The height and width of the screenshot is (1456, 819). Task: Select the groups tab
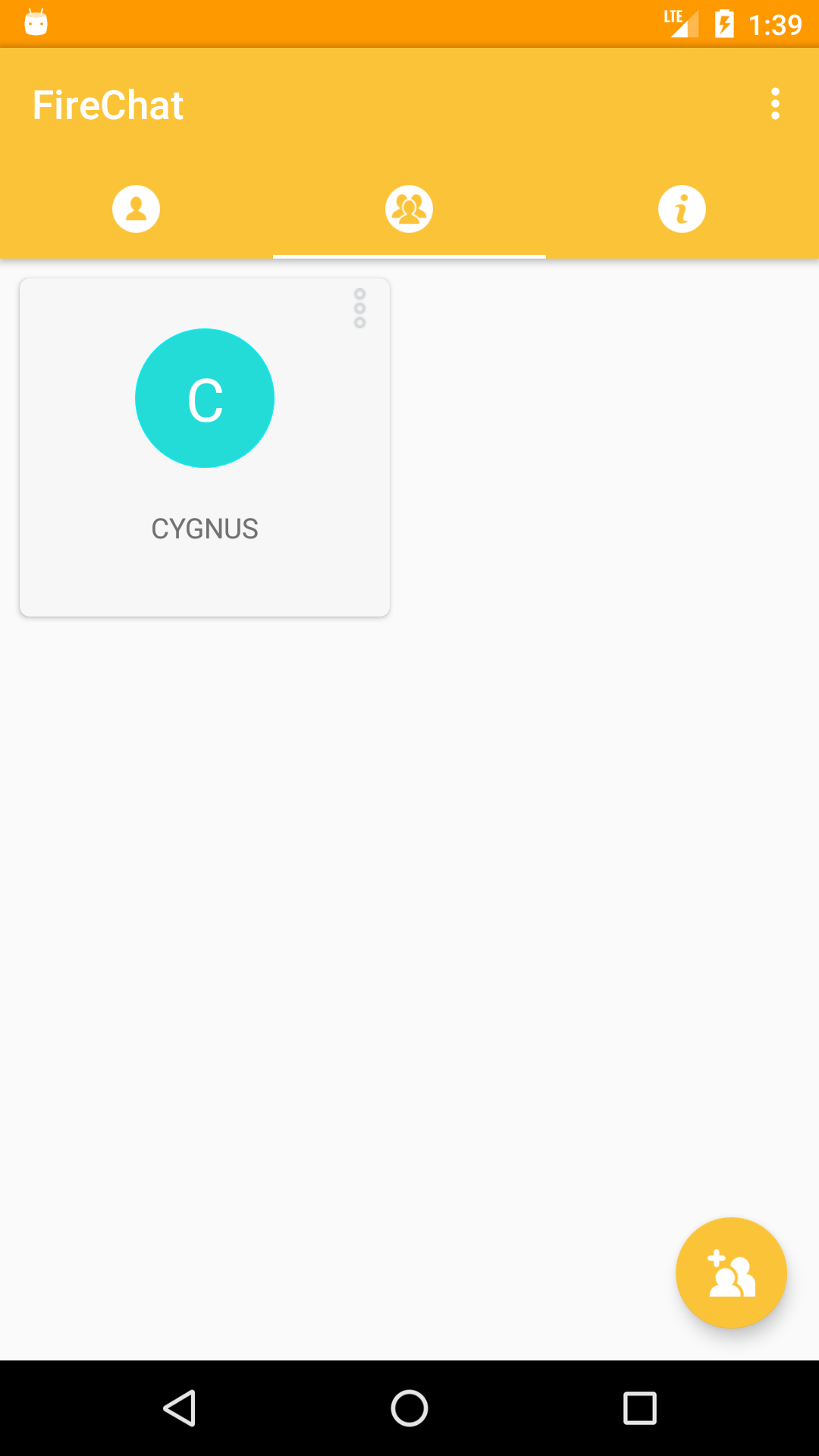coord(409,209)
